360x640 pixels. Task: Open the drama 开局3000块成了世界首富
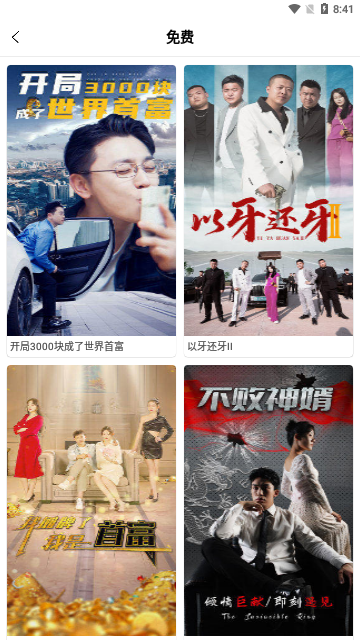(91, 211)
